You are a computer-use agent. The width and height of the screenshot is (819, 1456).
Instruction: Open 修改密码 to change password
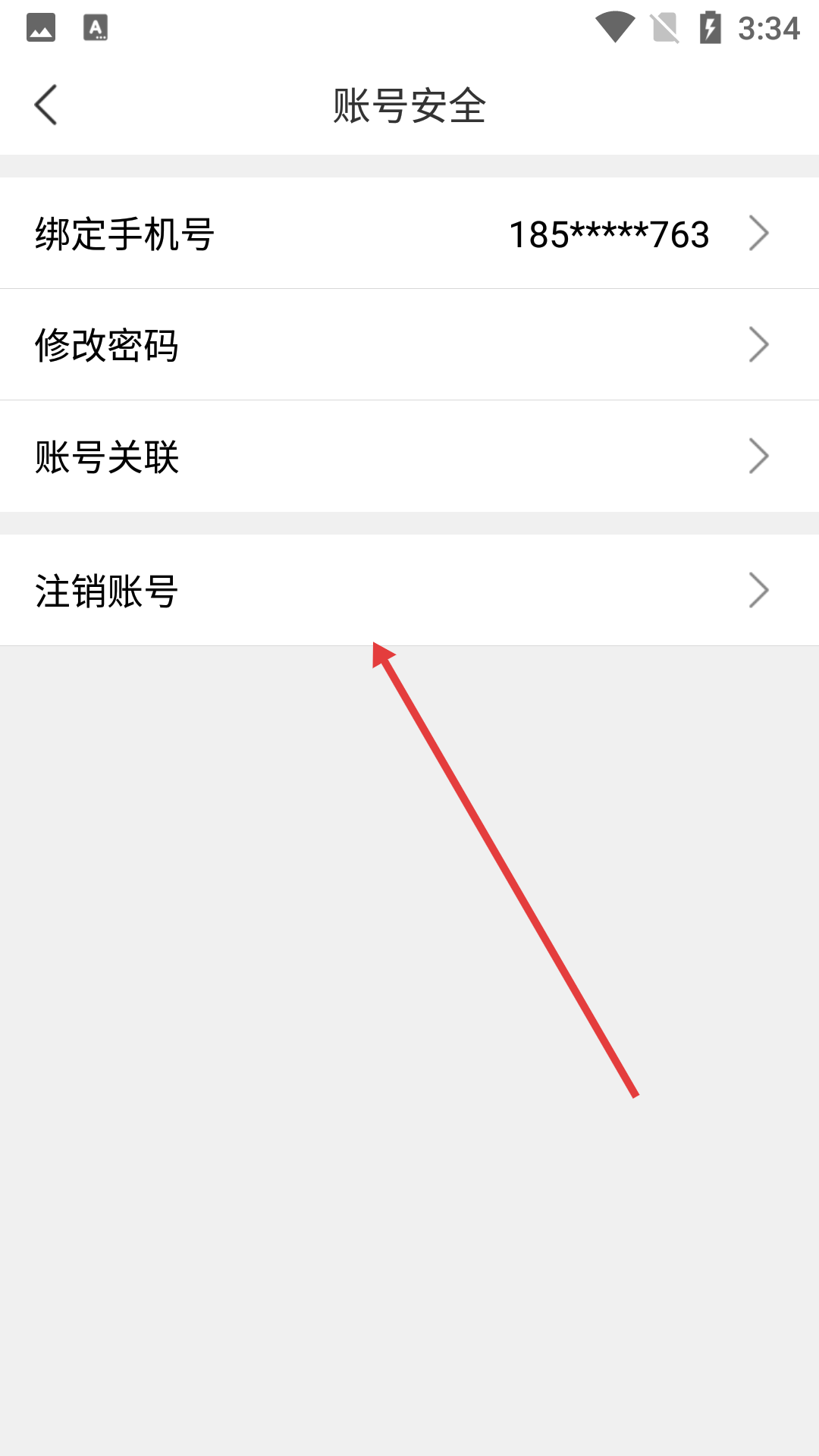pos(409,345)
